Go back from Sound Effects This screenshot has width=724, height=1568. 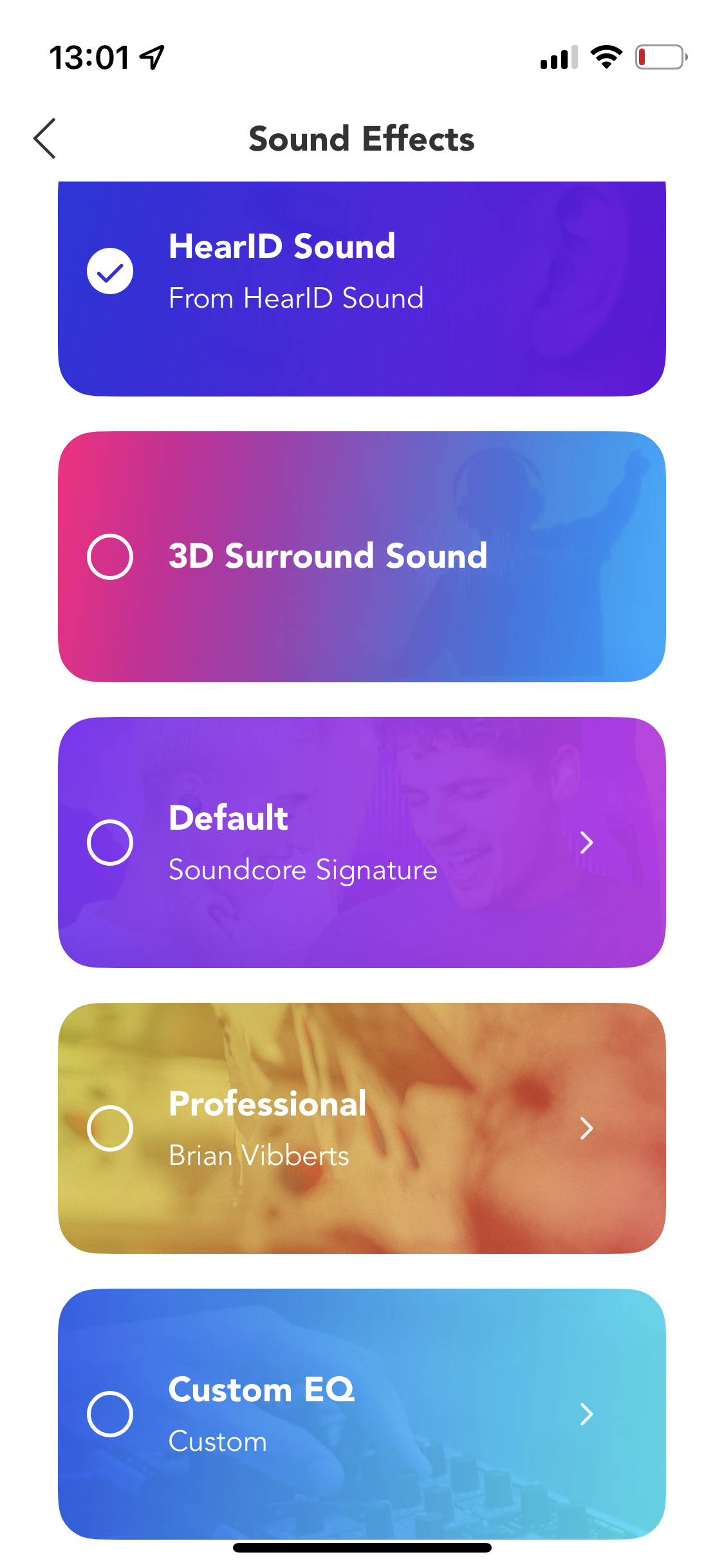click(x=45, y=138)
